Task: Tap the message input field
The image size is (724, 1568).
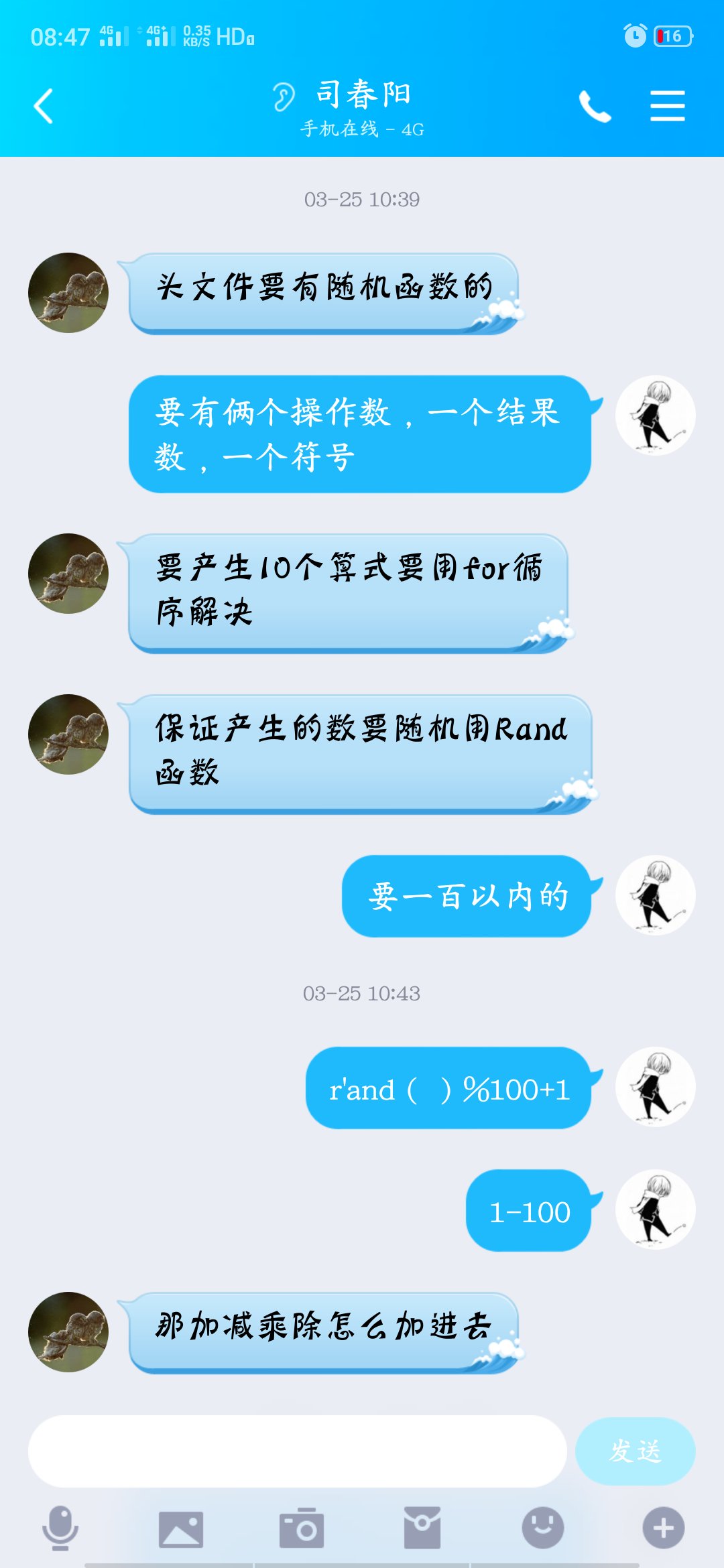Action: coord(297,1451)
